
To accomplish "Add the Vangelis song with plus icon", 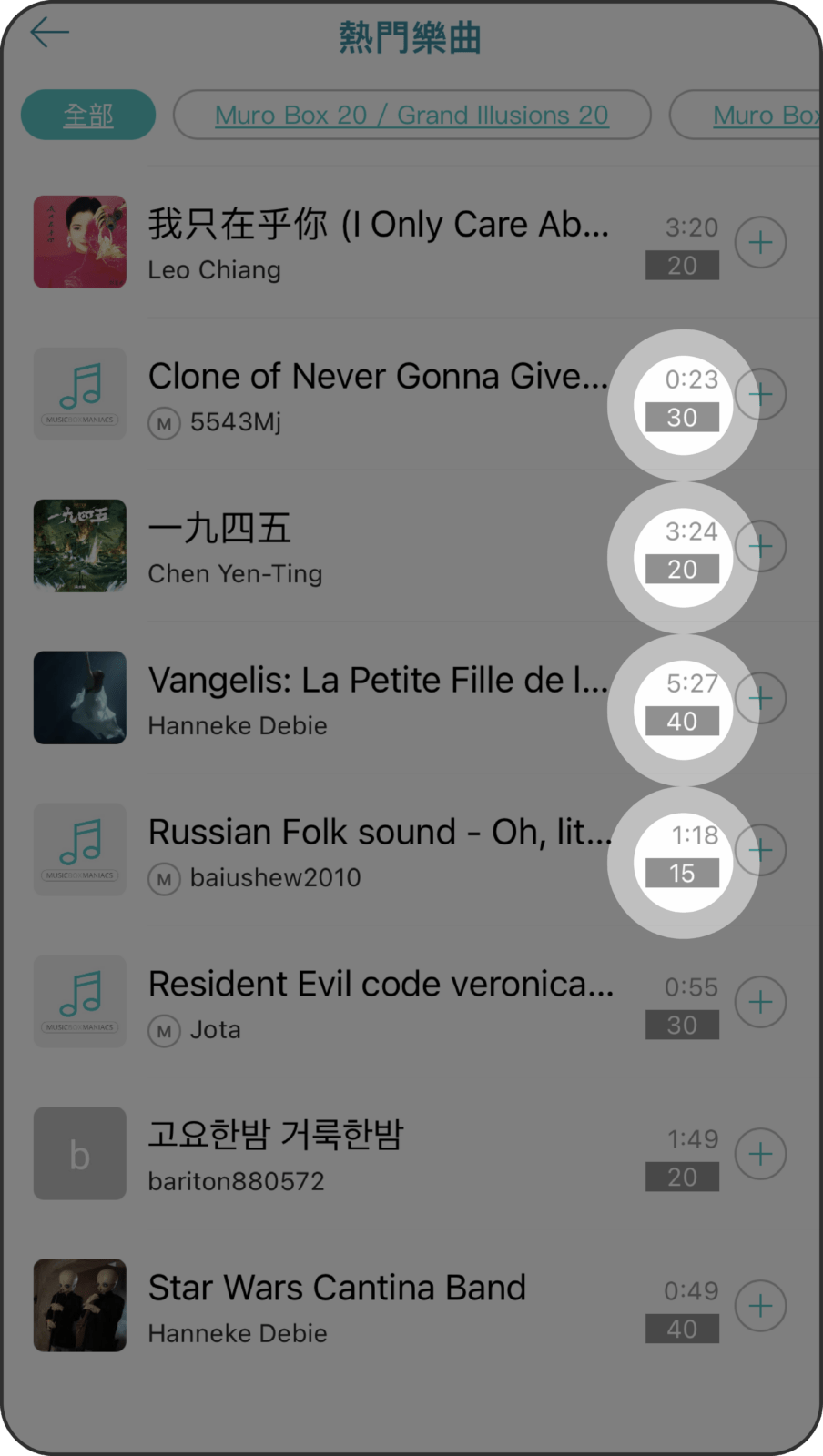I will coord(760,698).
